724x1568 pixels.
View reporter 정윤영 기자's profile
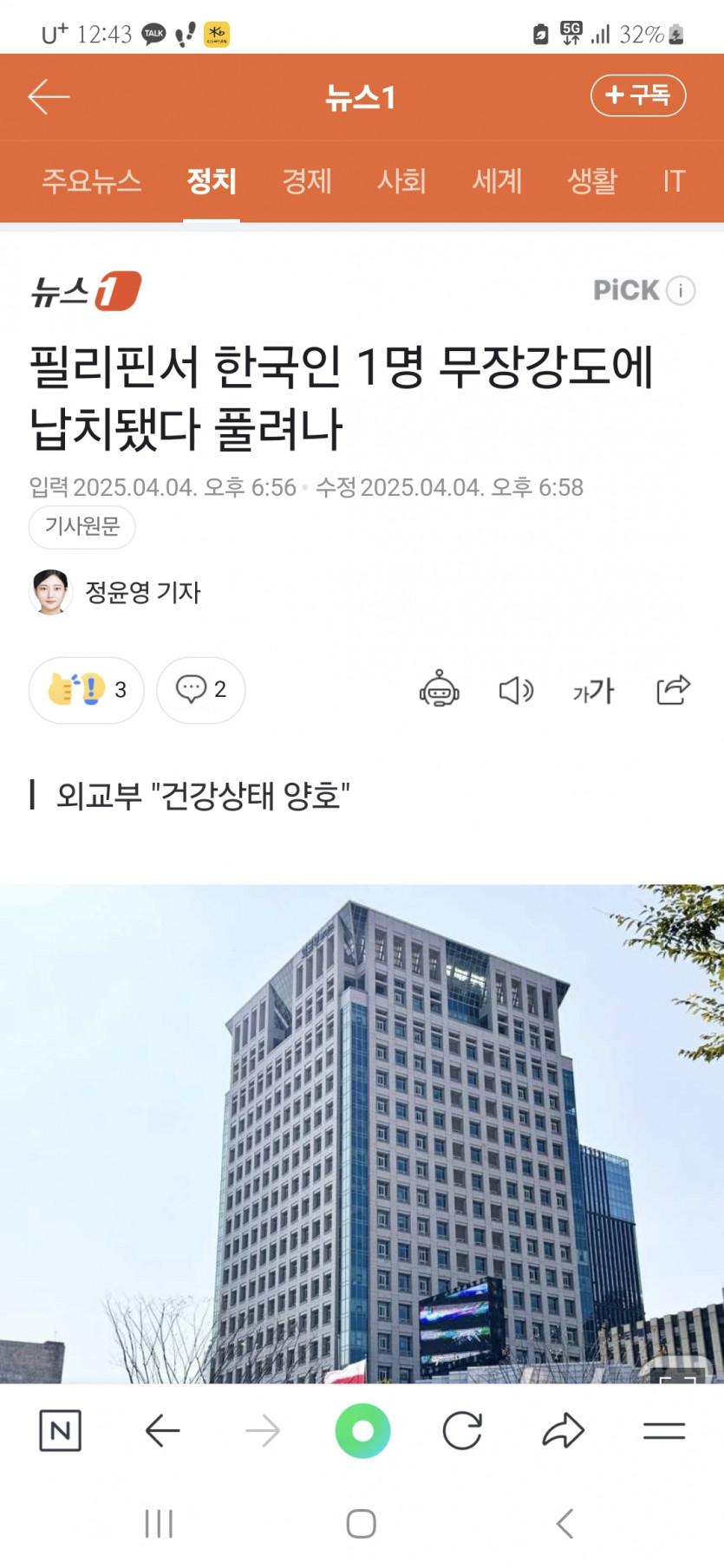pyautogui.click(x=142, y=593)
